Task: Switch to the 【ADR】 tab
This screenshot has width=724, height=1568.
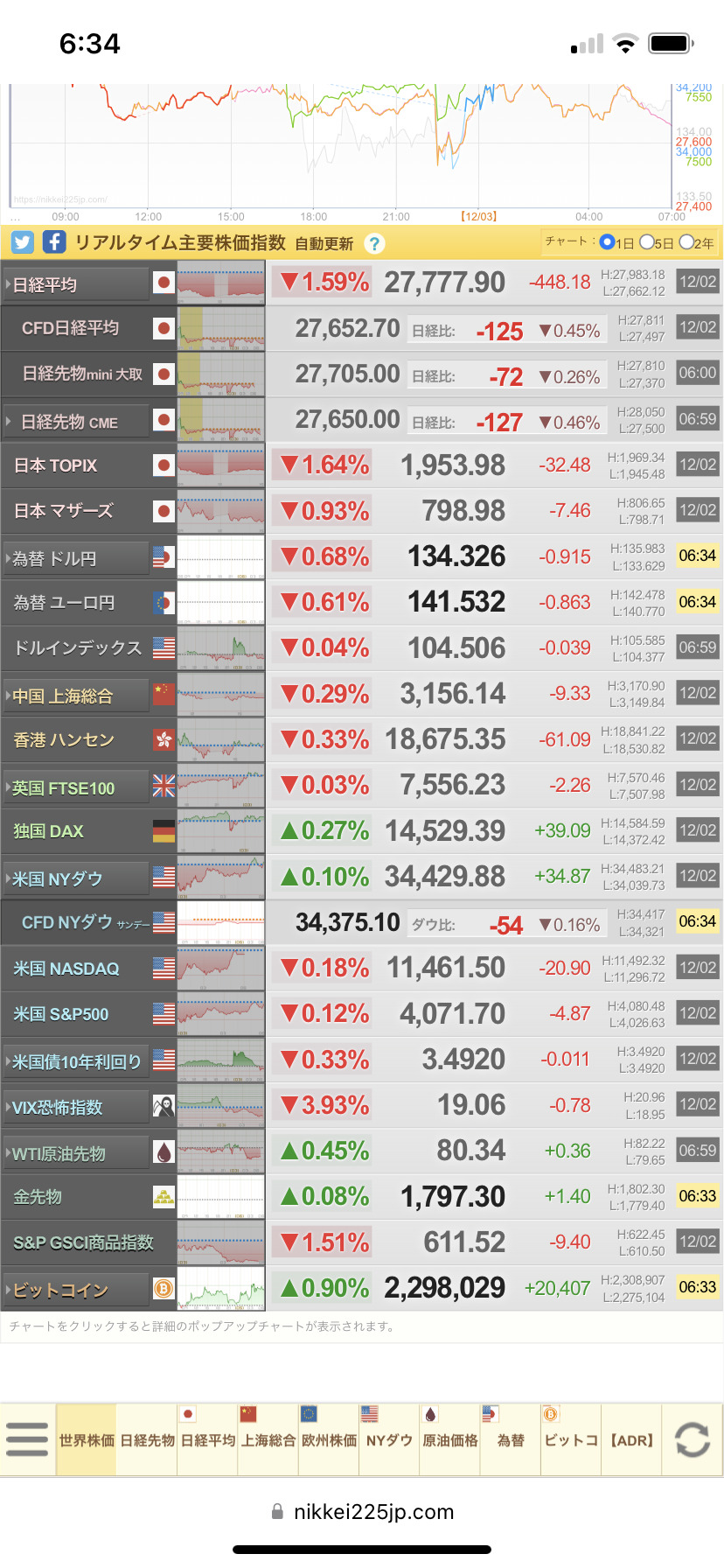Action: tap(632, 1440)
